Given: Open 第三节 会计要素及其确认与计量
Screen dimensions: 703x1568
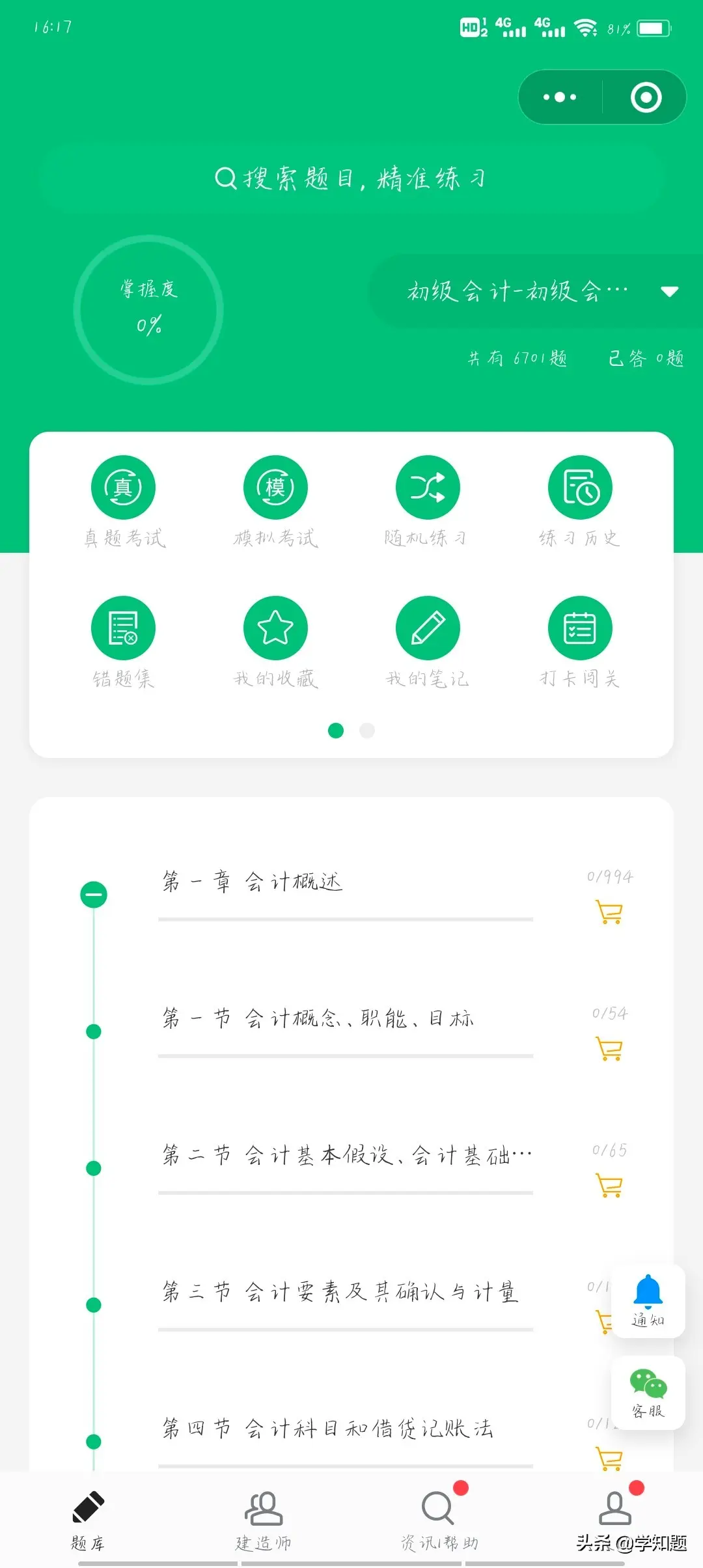Looking at the screenshot, I should click(x=340, y=1291).
